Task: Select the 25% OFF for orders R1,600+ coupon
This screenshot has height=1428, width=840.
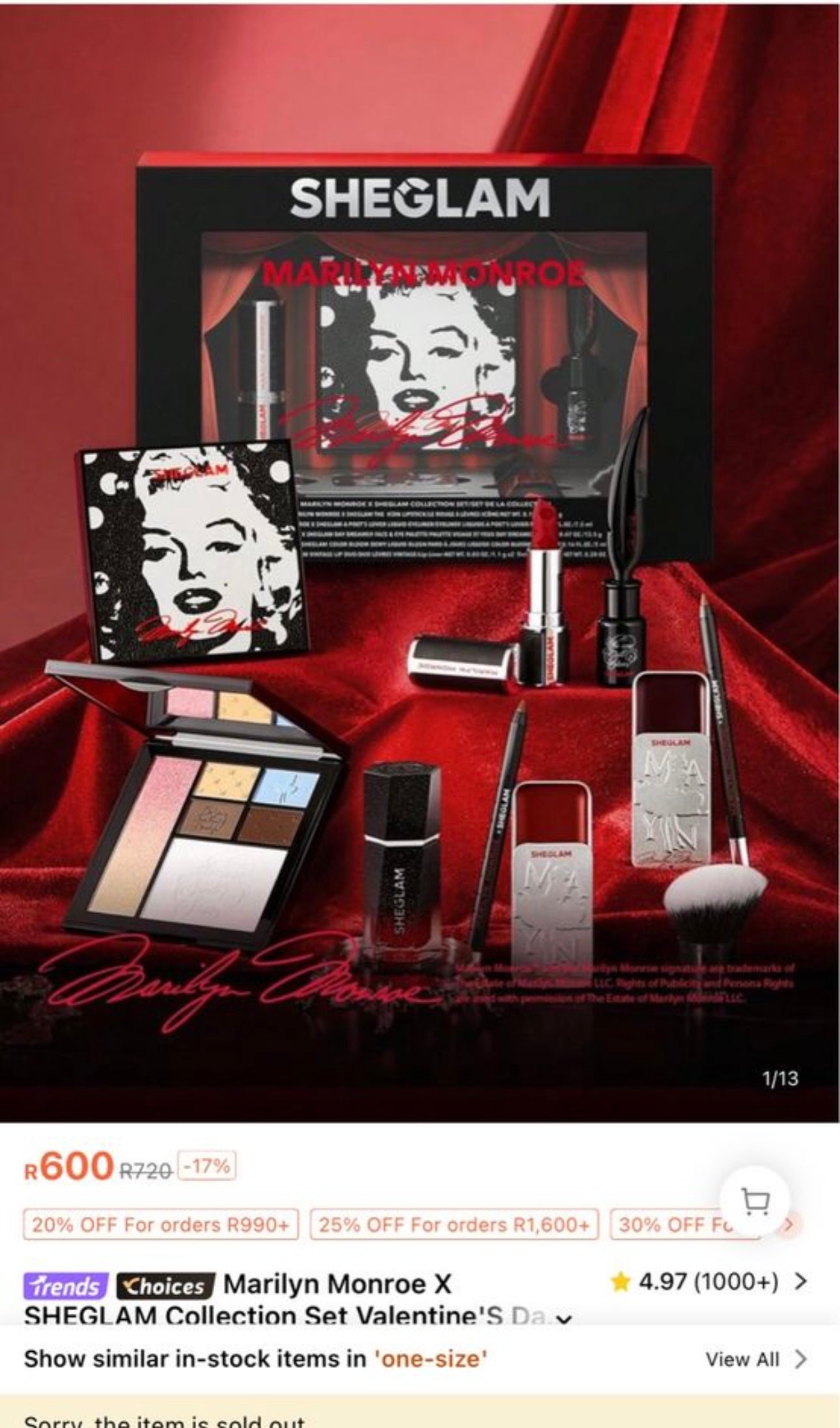Action: 454,1225
